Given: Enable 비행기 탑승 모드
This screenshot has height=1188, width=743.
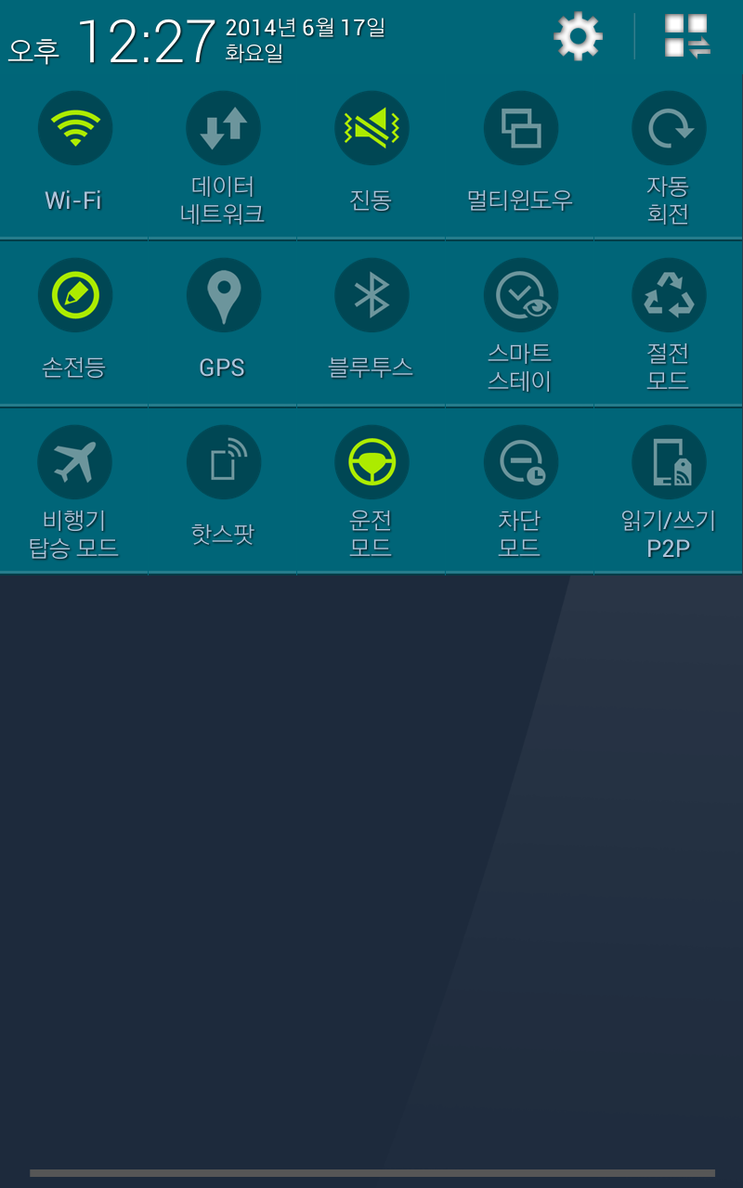Looking at the screenshot, I should [74, 463].
